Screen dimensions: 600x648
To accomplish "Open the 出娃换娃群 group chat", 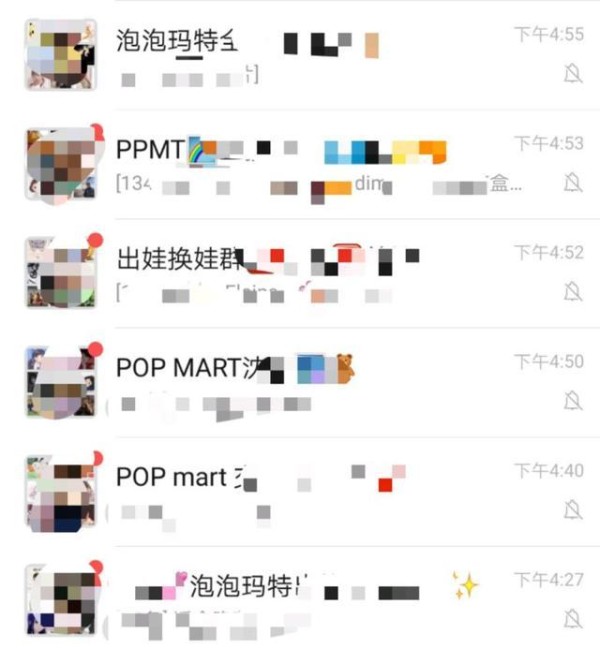I will (300, 273).
